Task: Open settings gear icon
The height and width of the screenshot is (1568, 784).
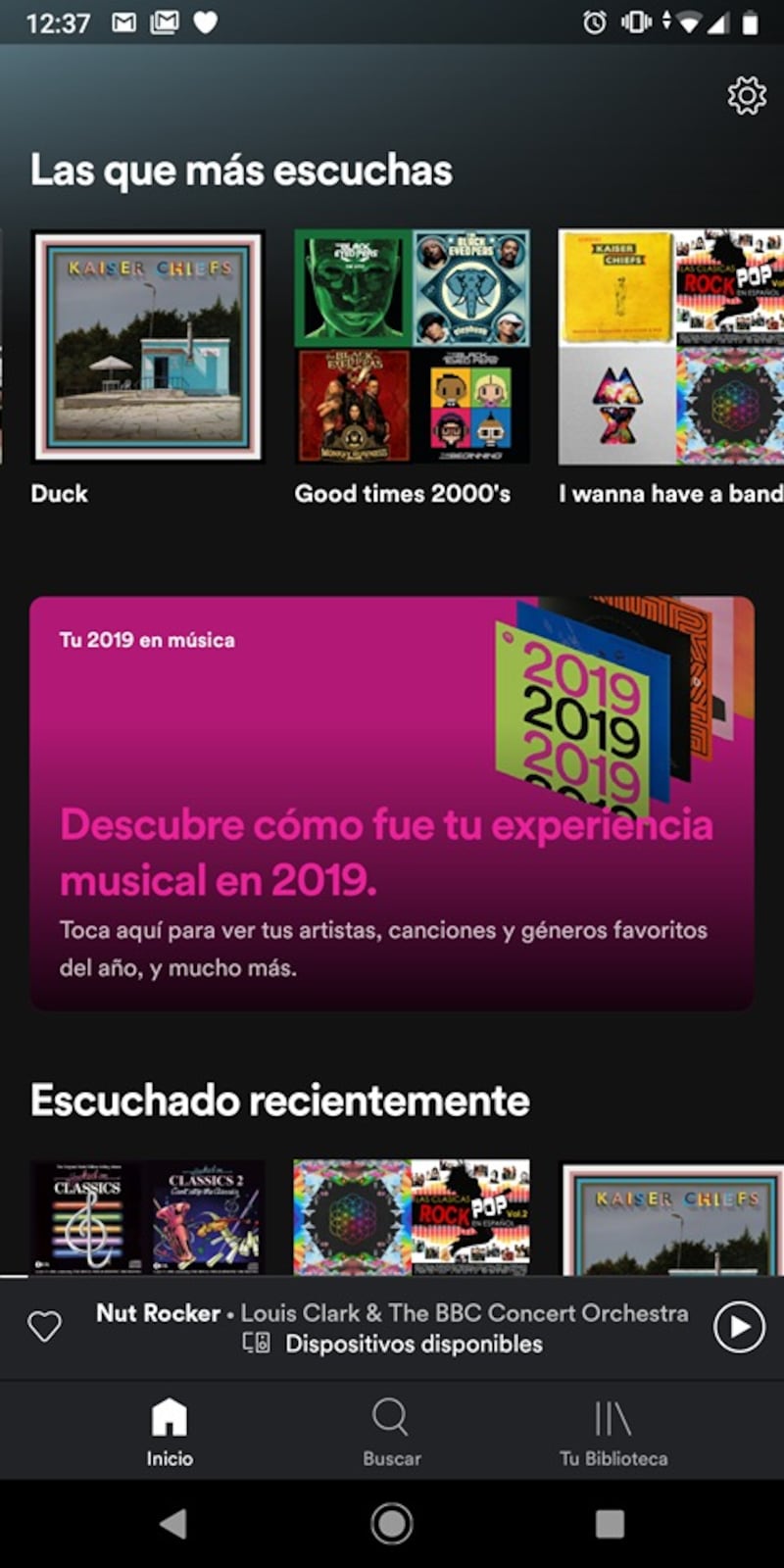Action: 747,95
